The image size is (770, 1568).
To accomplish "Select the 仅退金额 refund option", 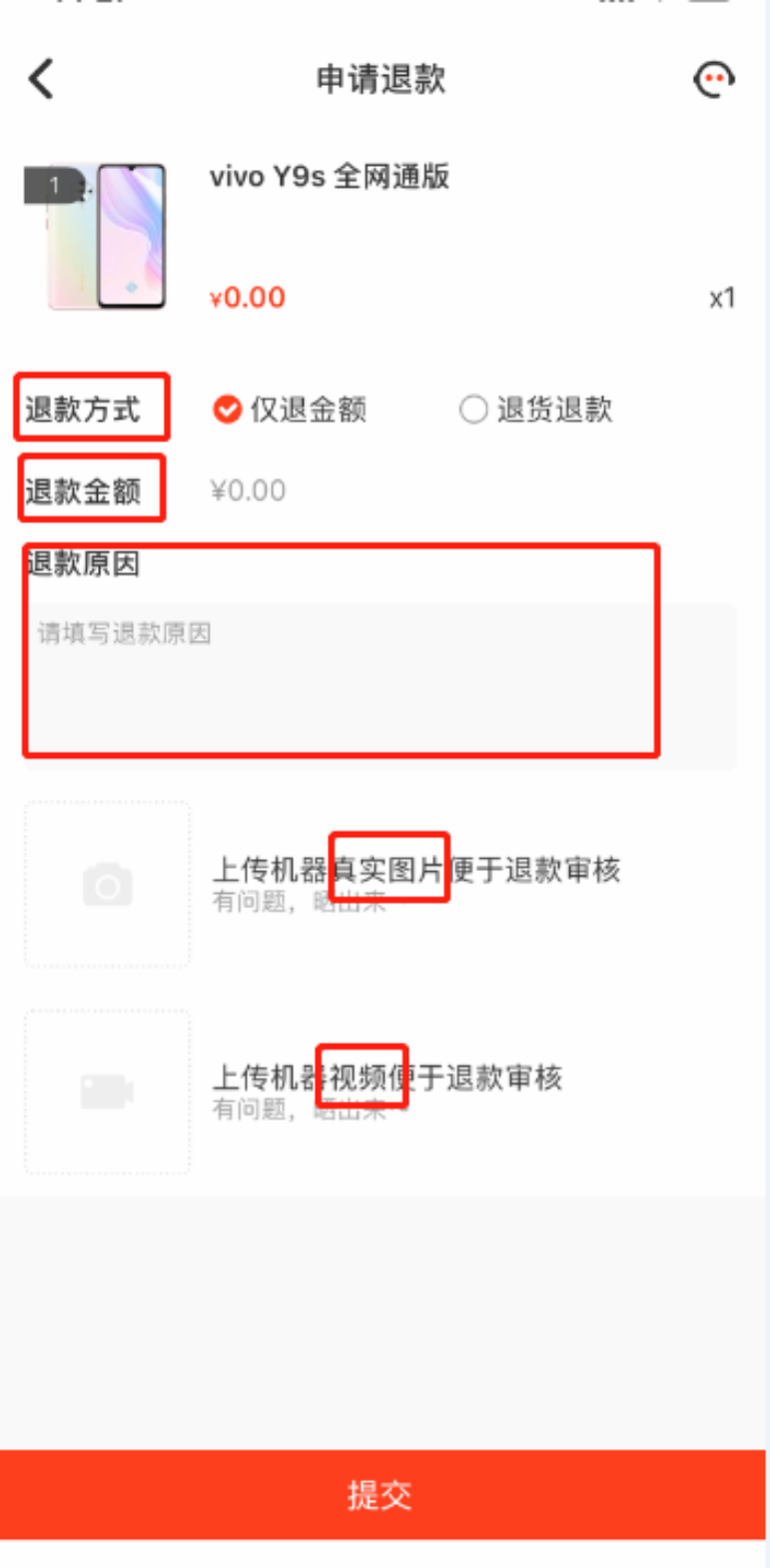I will tap(290, 409).
